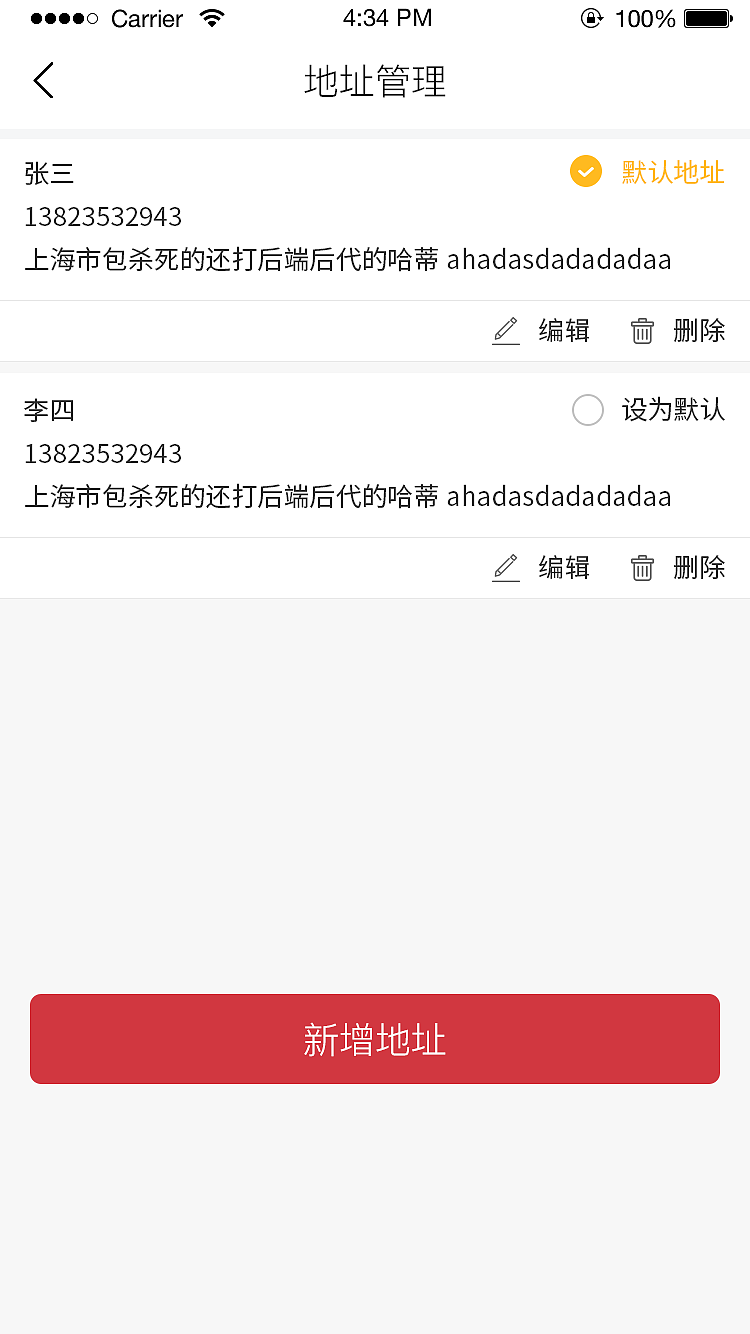The image size is (750, 1334).
Task: Open the 地址管理 title bar
Action: click(x=375, y=82)
